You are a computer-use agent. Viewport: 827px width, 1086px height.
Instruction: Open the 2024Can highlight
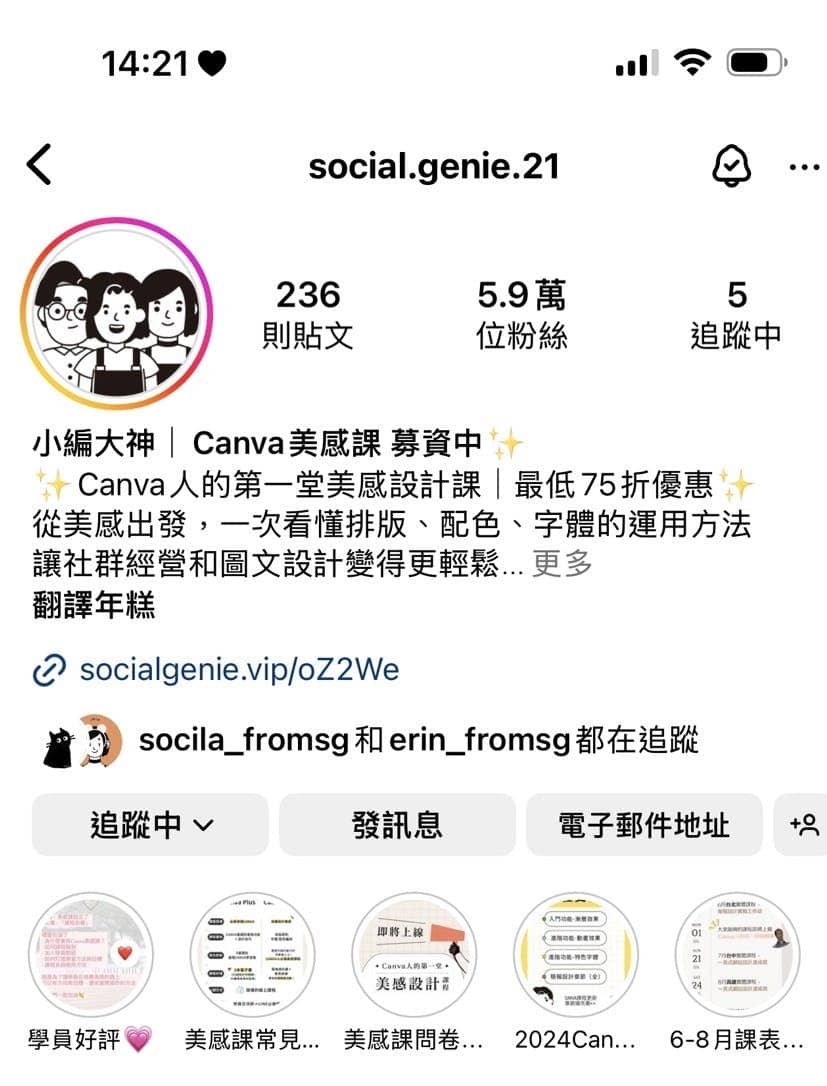click(x=575, y=955)
